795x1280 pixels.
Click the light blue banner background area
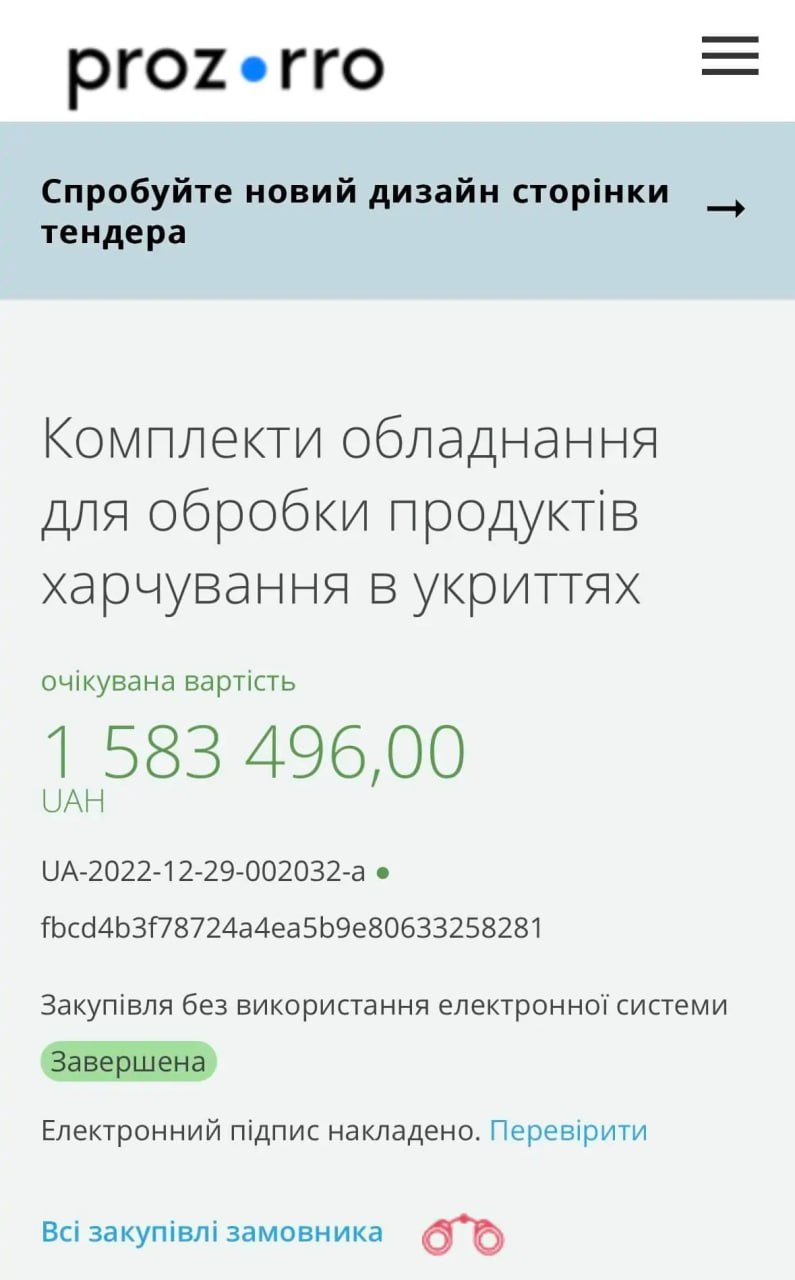(x=400, y=275)
